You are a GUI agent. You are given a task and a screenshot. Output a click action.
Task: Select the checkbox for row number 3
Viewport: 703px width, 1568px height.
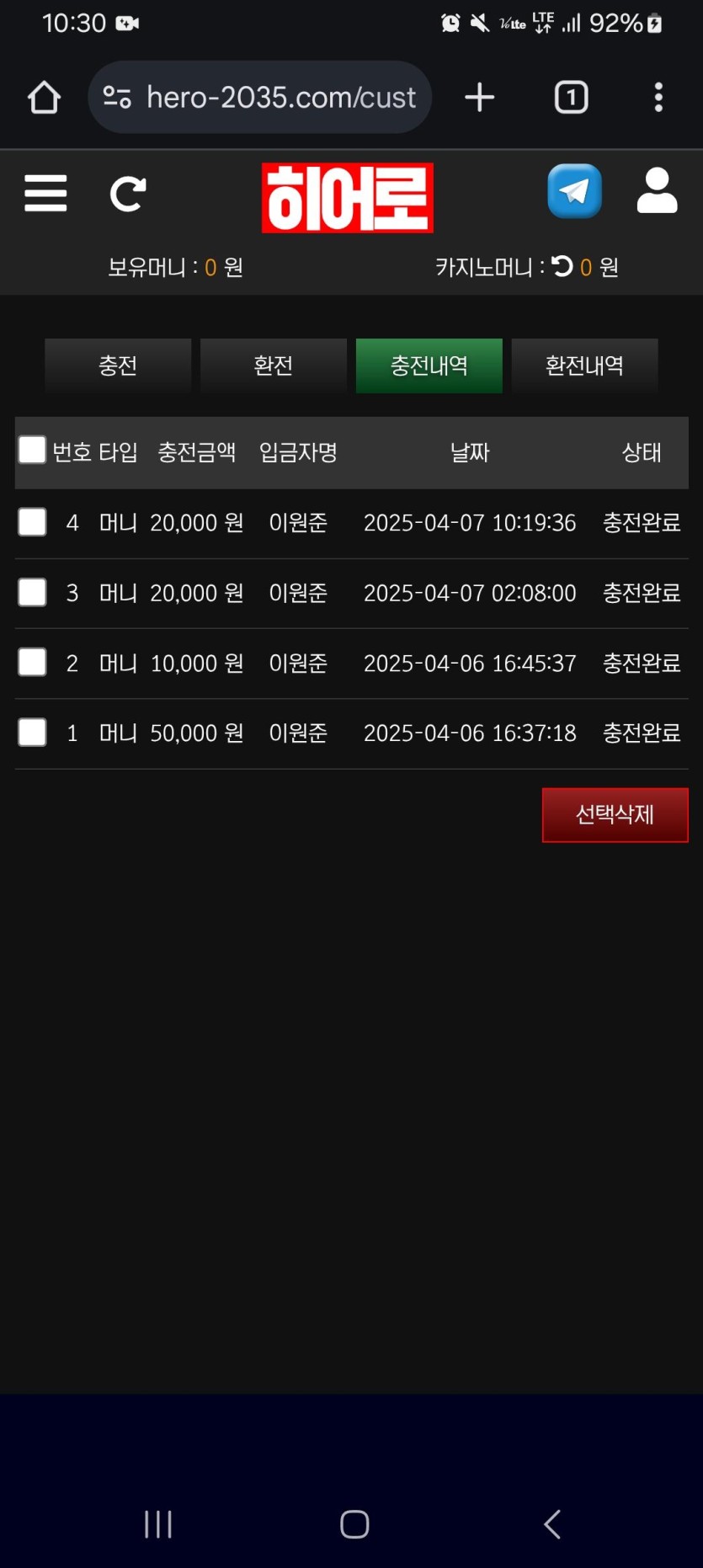coord(32,593)
